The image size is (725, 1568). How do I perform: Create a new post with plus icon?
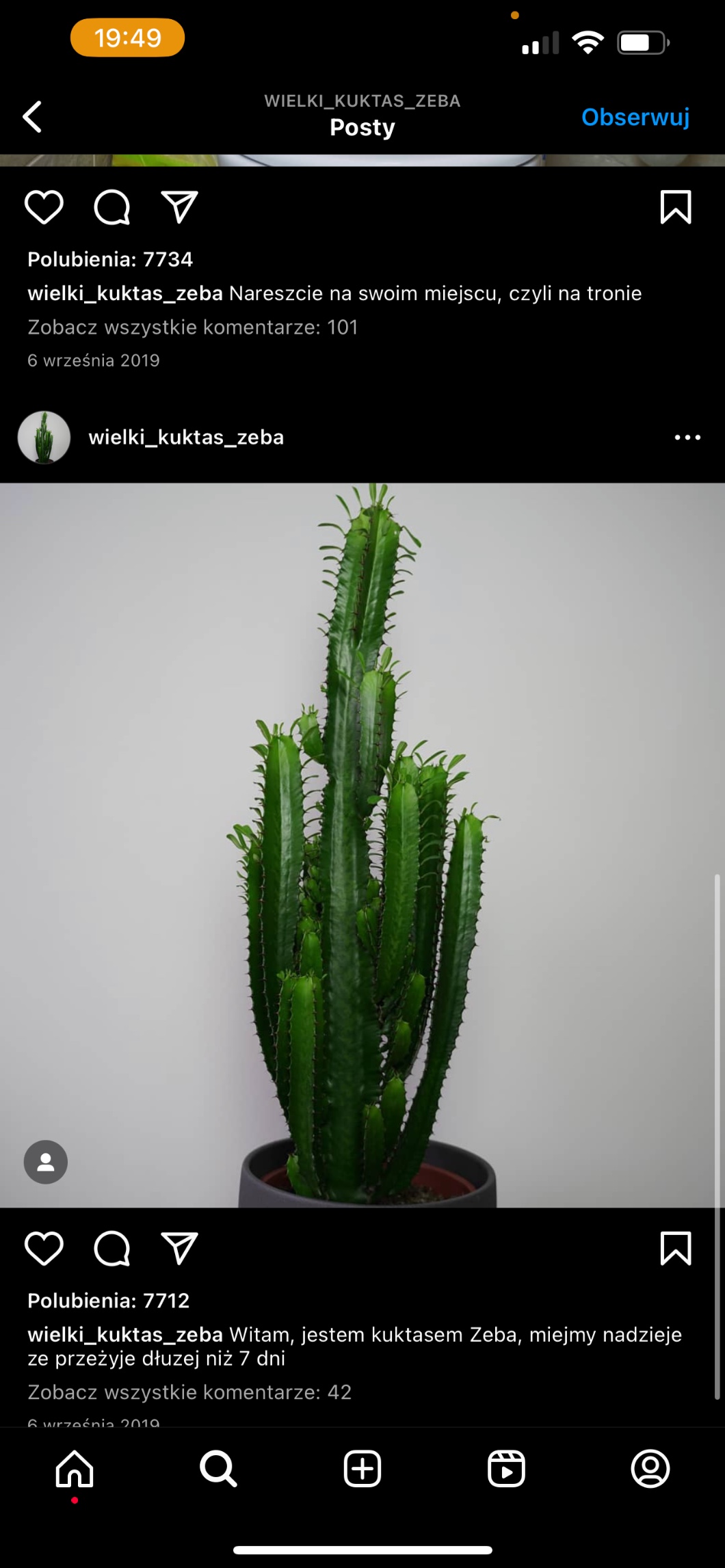tap(362, 1469)
